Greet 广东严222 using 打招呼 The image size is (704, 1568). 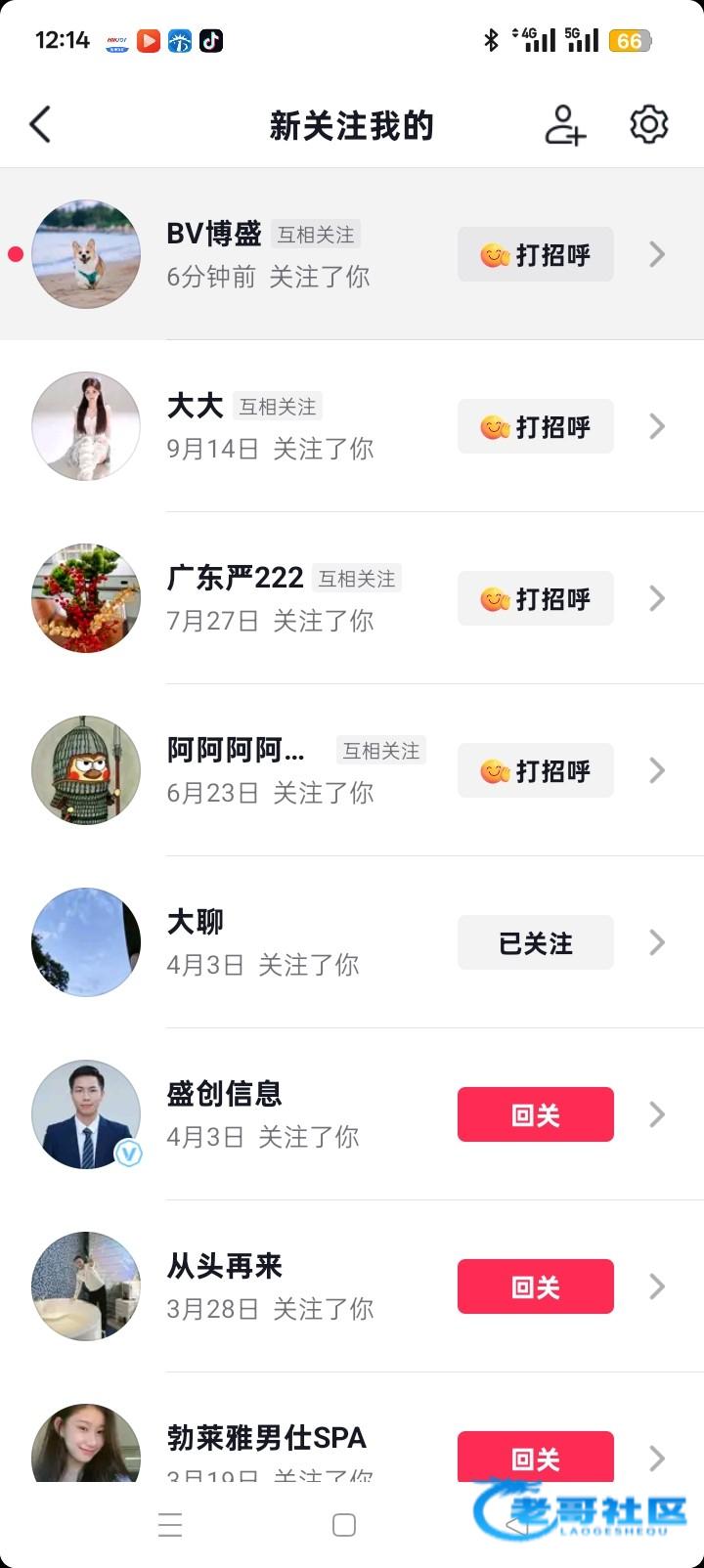(x=535, y=599)
